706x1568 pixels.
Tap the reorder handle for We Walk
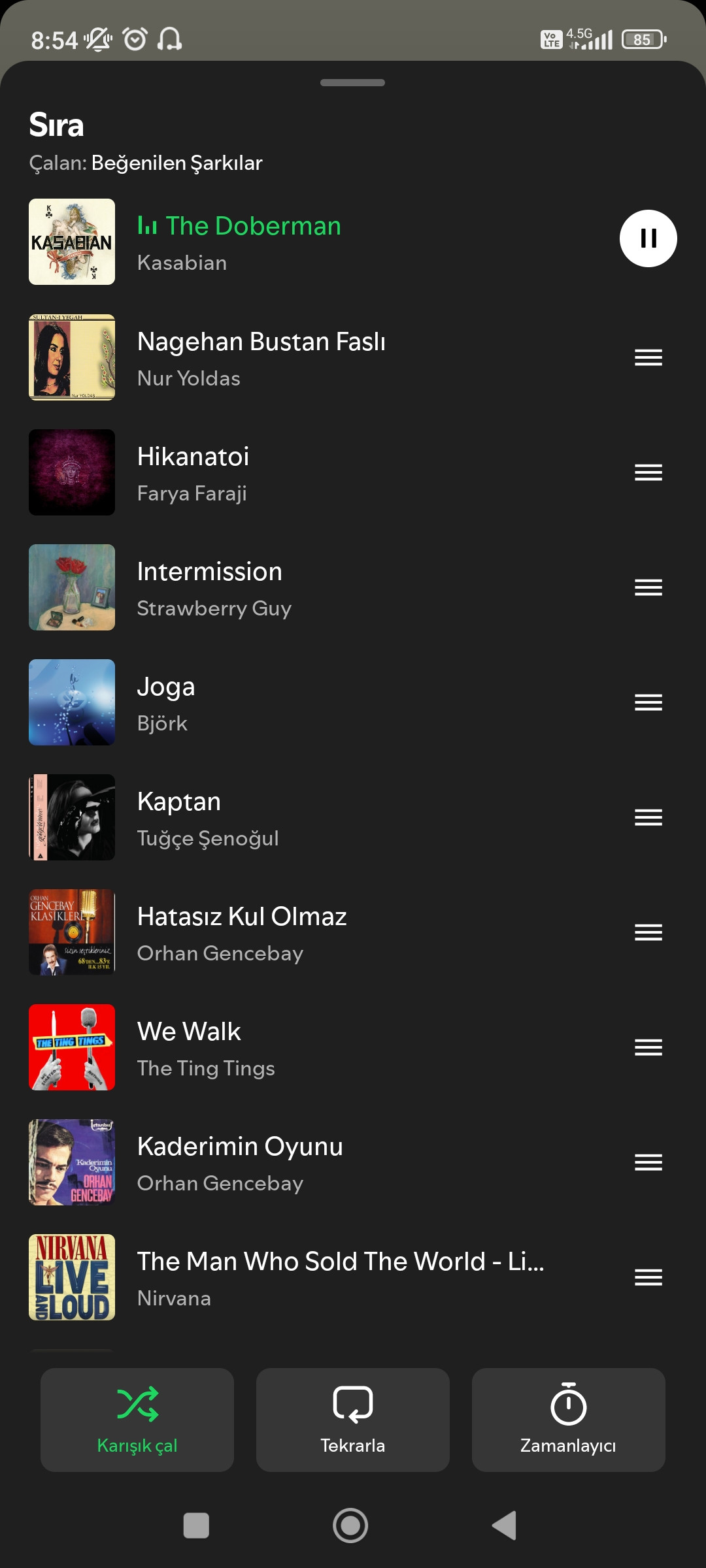pyautogui.click(x=648, y=1047)
